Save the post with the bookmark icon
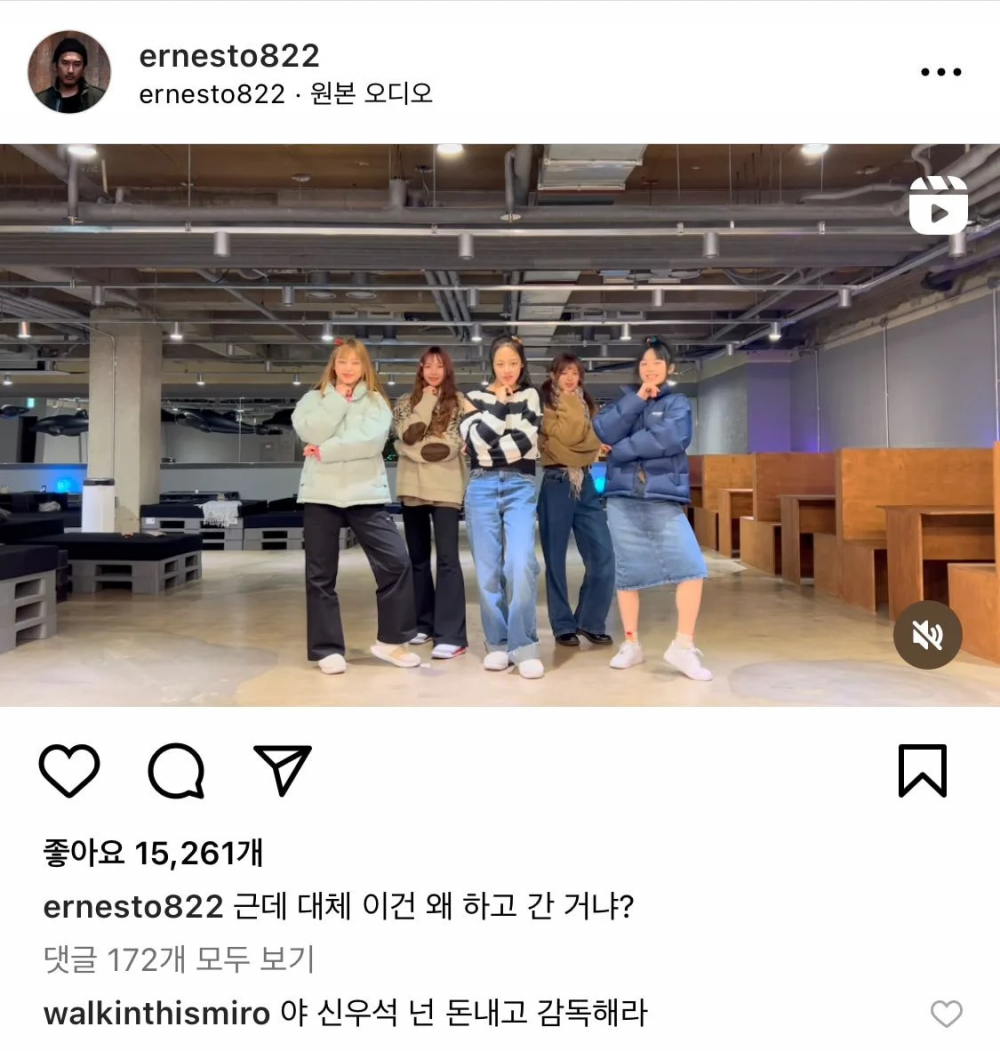1000x1051 pixels. (x=922, y=771)
